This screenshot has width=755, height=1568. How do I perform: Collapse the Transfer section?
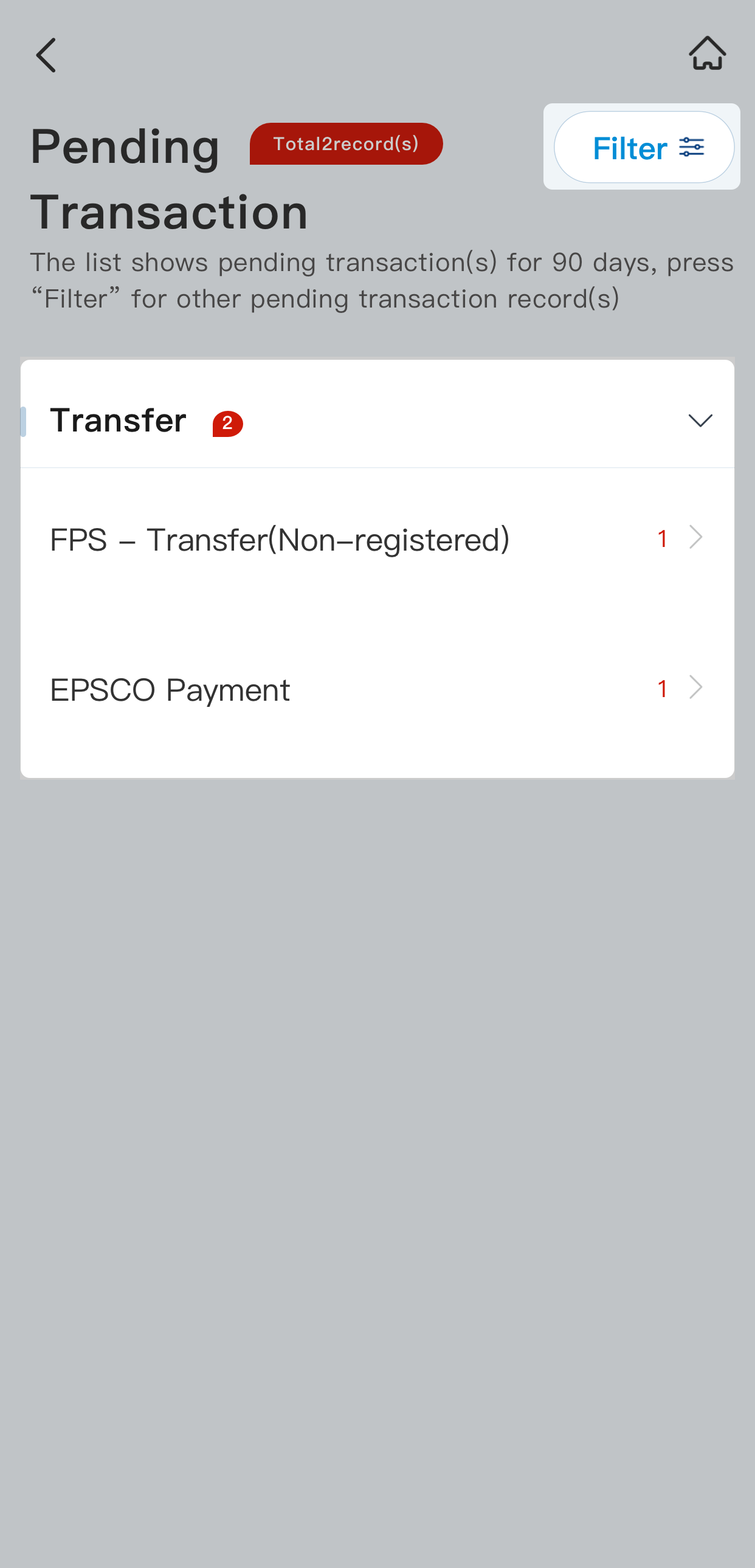(x=700, y=420)
